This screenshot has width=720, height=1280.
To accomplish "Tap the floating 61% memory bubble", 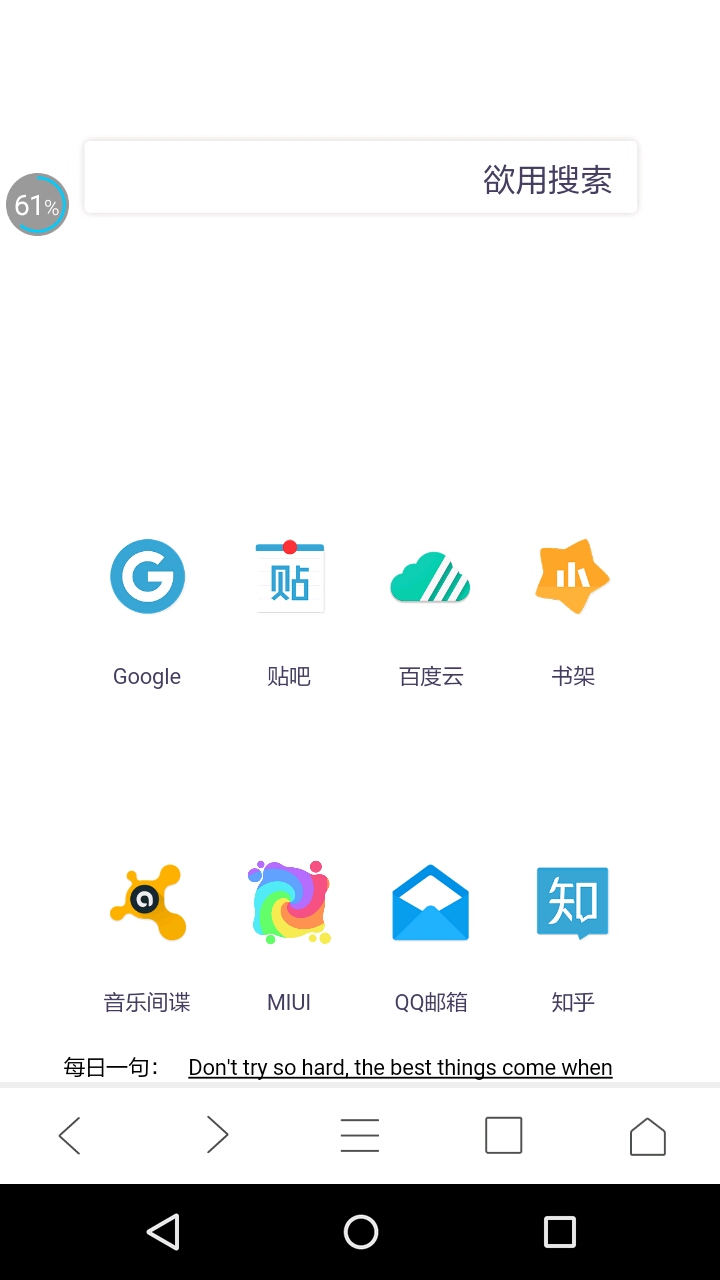I will click(x=37, y=205).
